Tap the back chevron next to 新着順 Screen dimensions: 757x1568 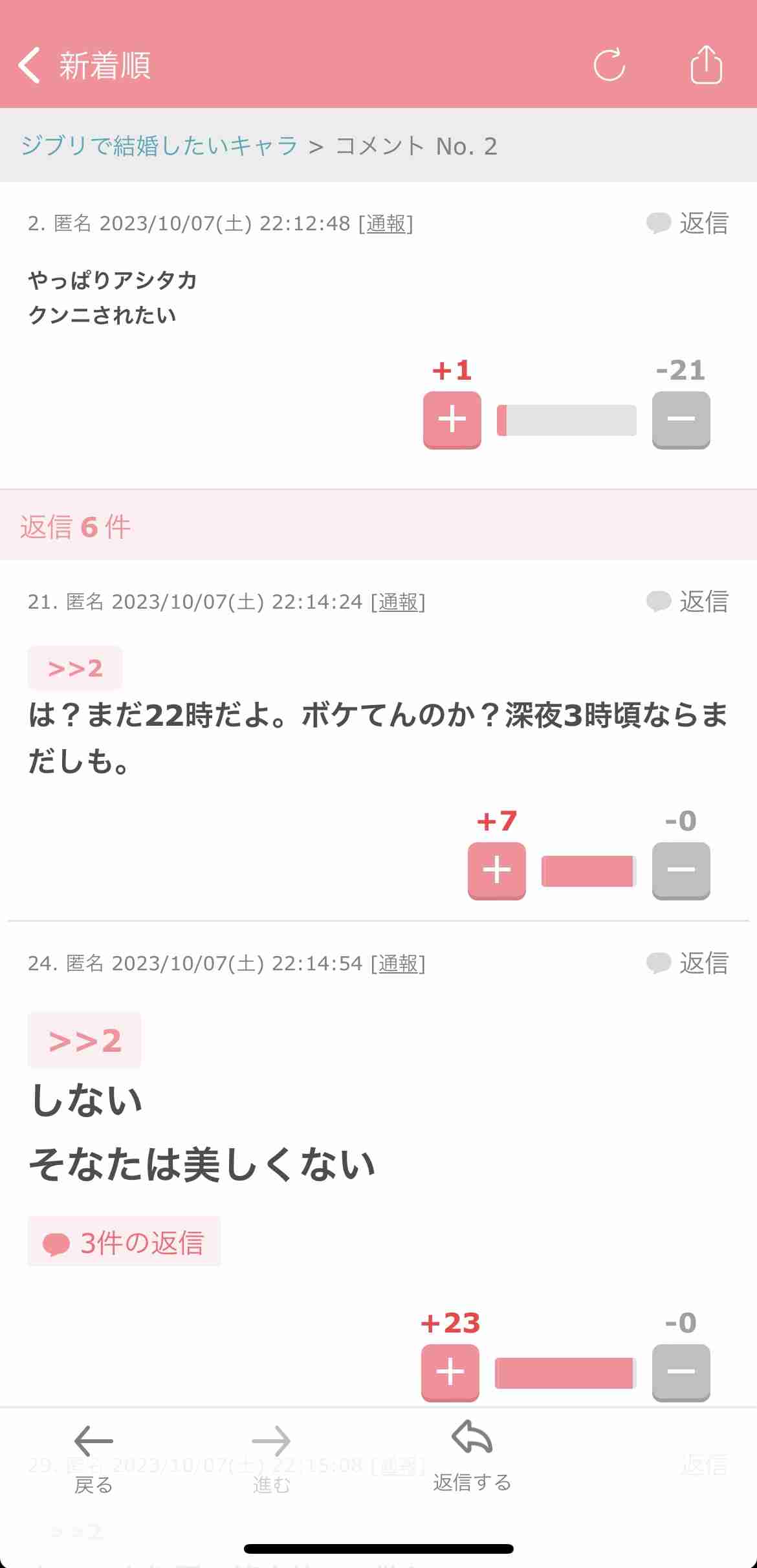[28, 66]
